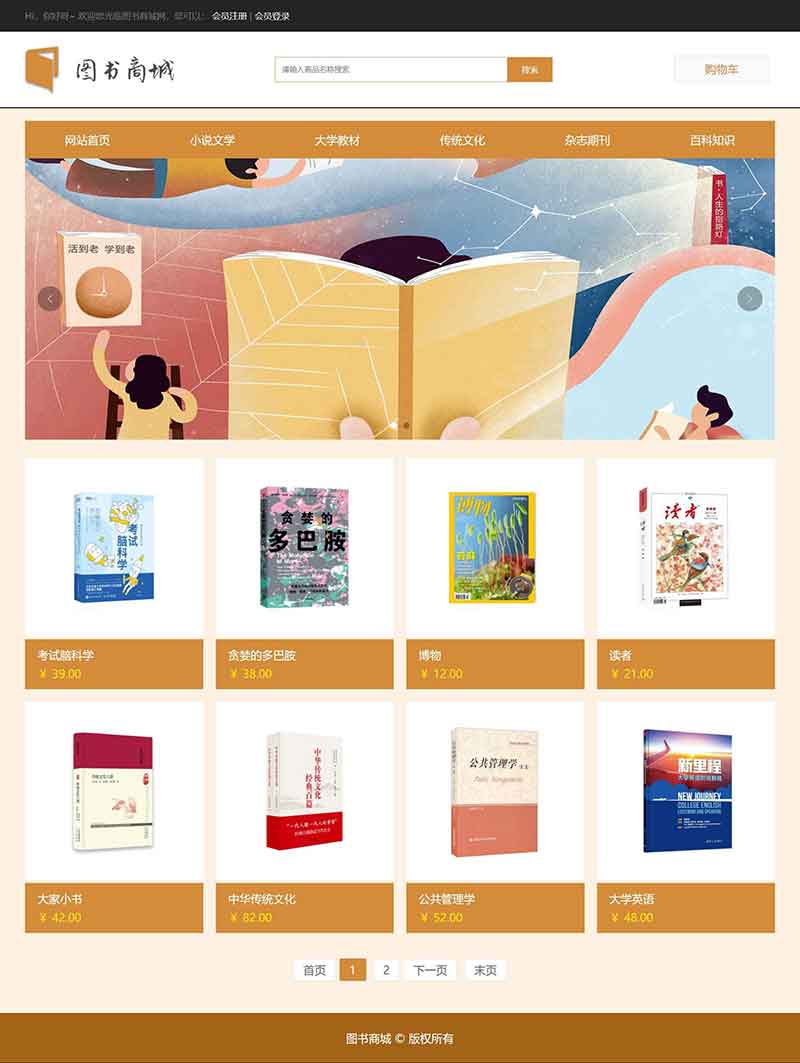The width and height of the screenshot is (800, 1063).
Task: Show the next banner slide
Action: click(x=750, y=298)
